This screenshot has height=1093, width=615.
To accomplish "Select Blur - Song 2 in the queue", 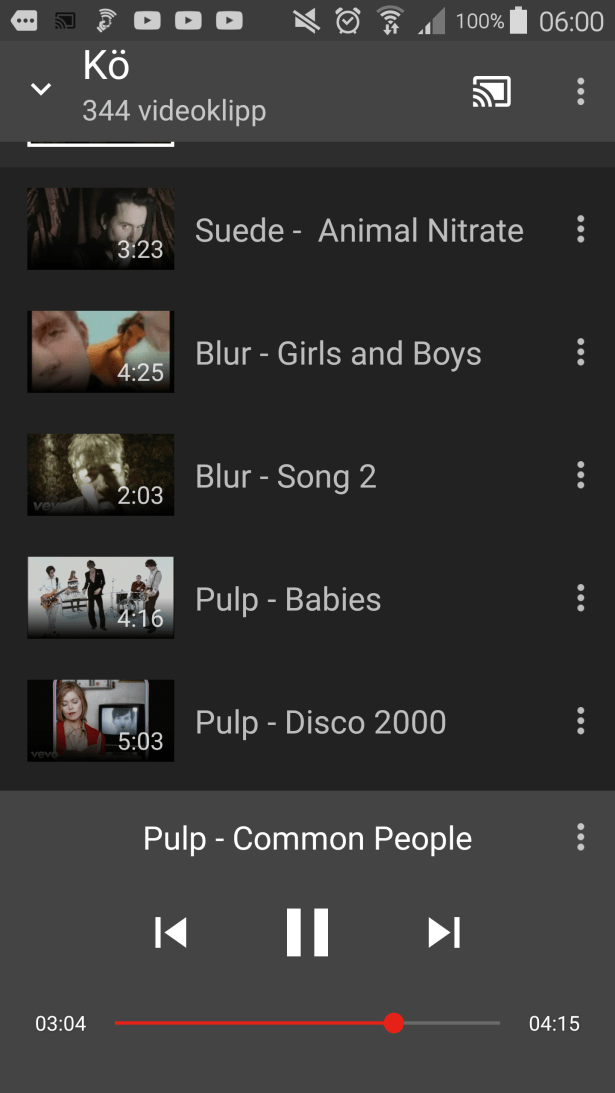I will pyautogui.click(x=286, y=476).
